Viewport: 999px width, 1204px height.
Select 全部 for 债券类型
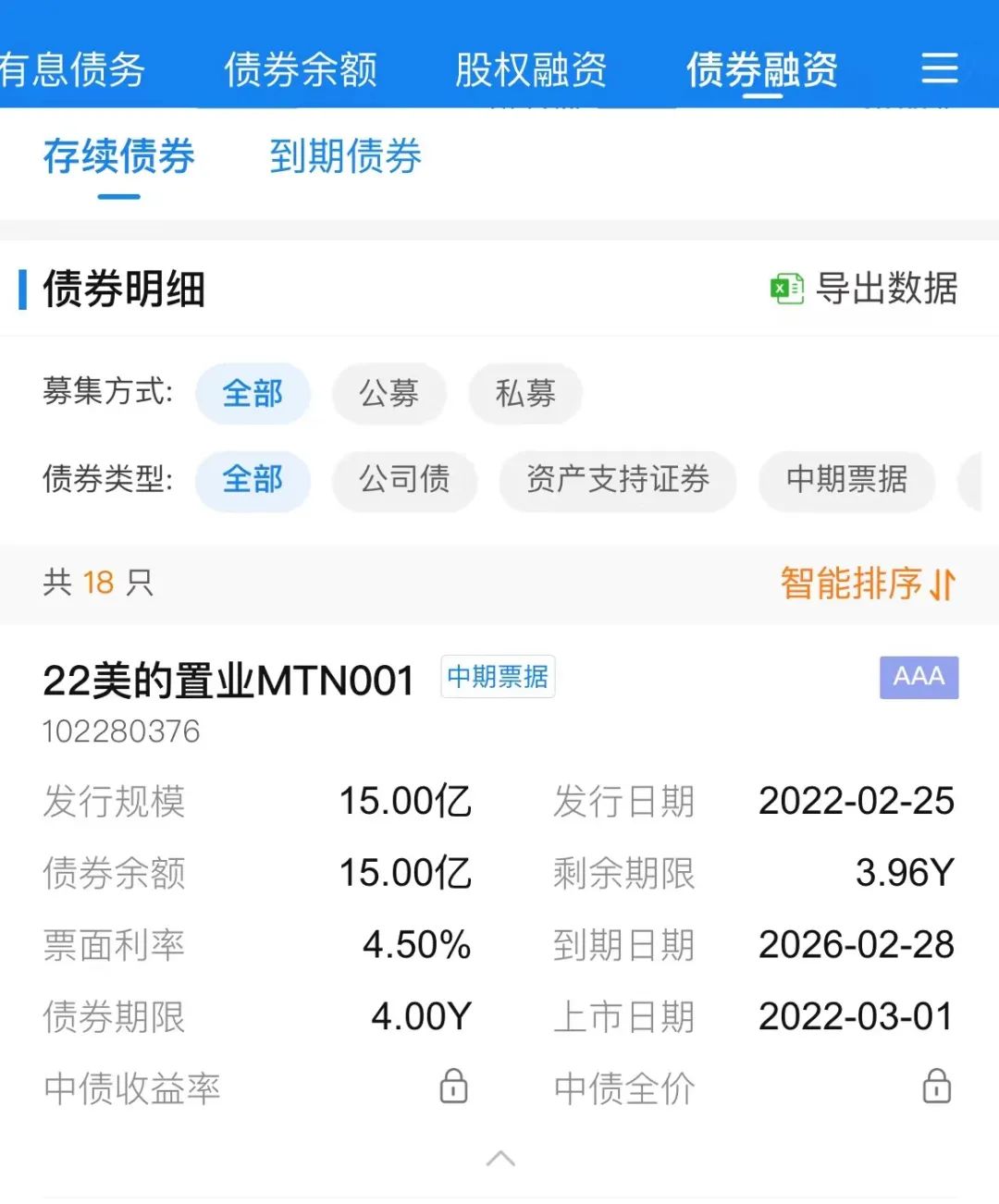[253, 479]
